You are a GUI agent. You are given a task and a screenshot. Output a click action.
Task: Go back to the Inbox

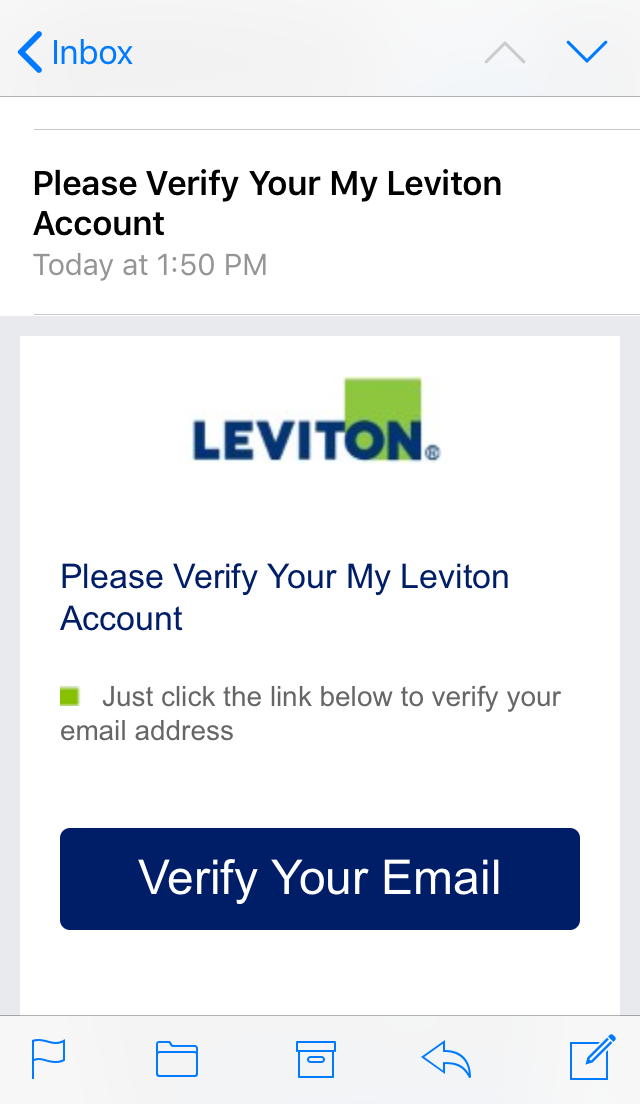(75, 52)
